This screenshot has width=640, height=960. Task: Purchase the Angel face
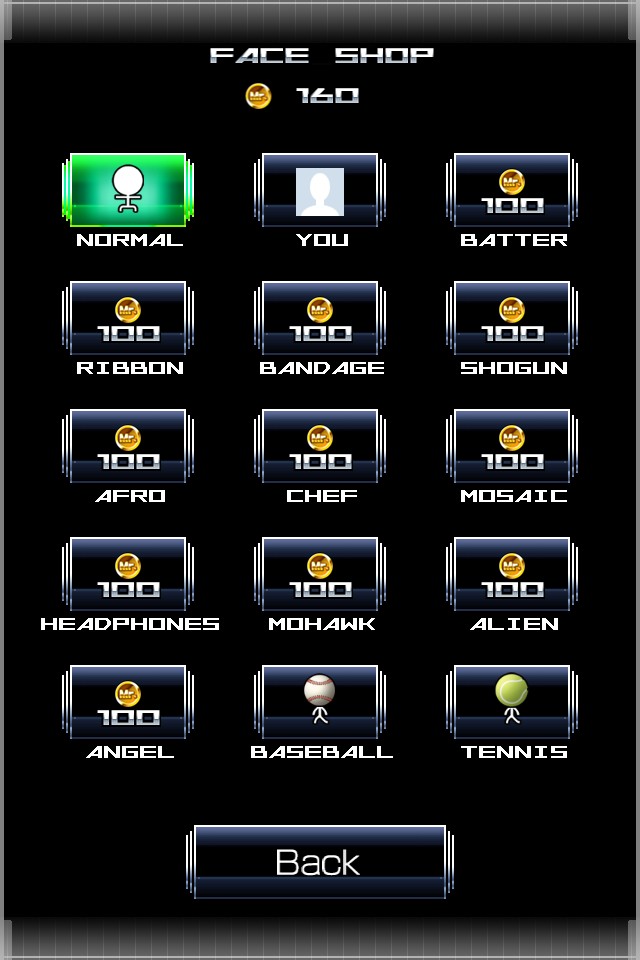tap(128, 702)
